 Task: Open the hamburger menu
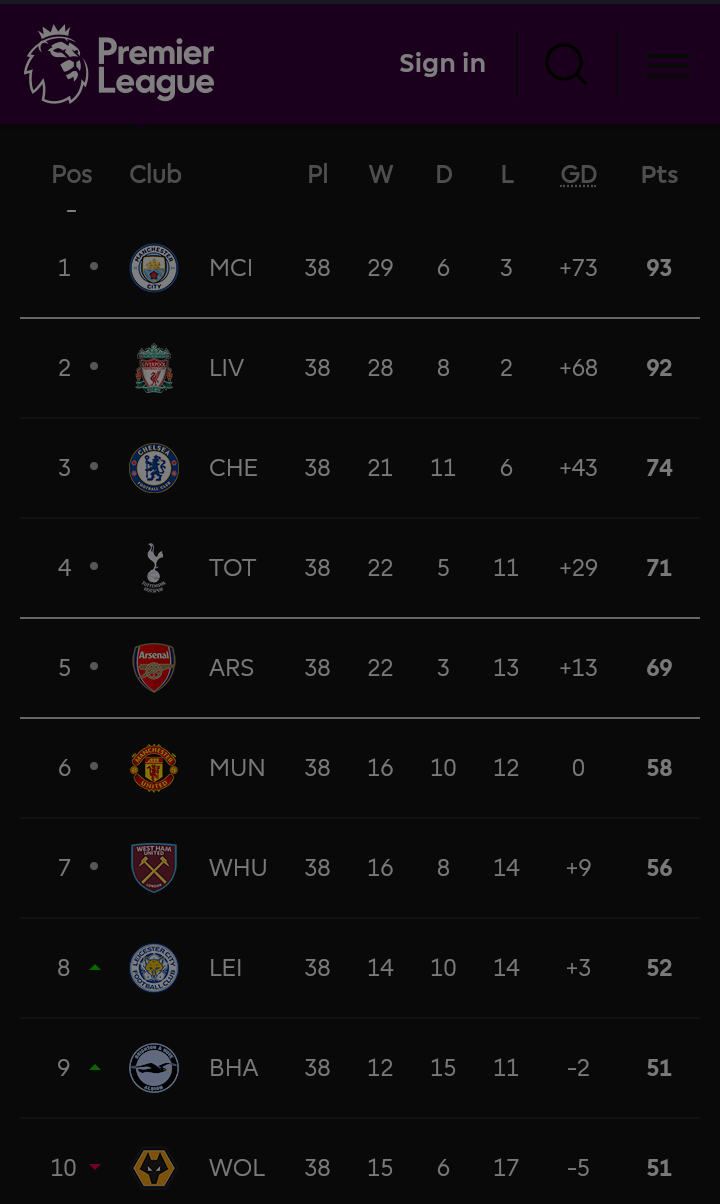tap(668, 64)
